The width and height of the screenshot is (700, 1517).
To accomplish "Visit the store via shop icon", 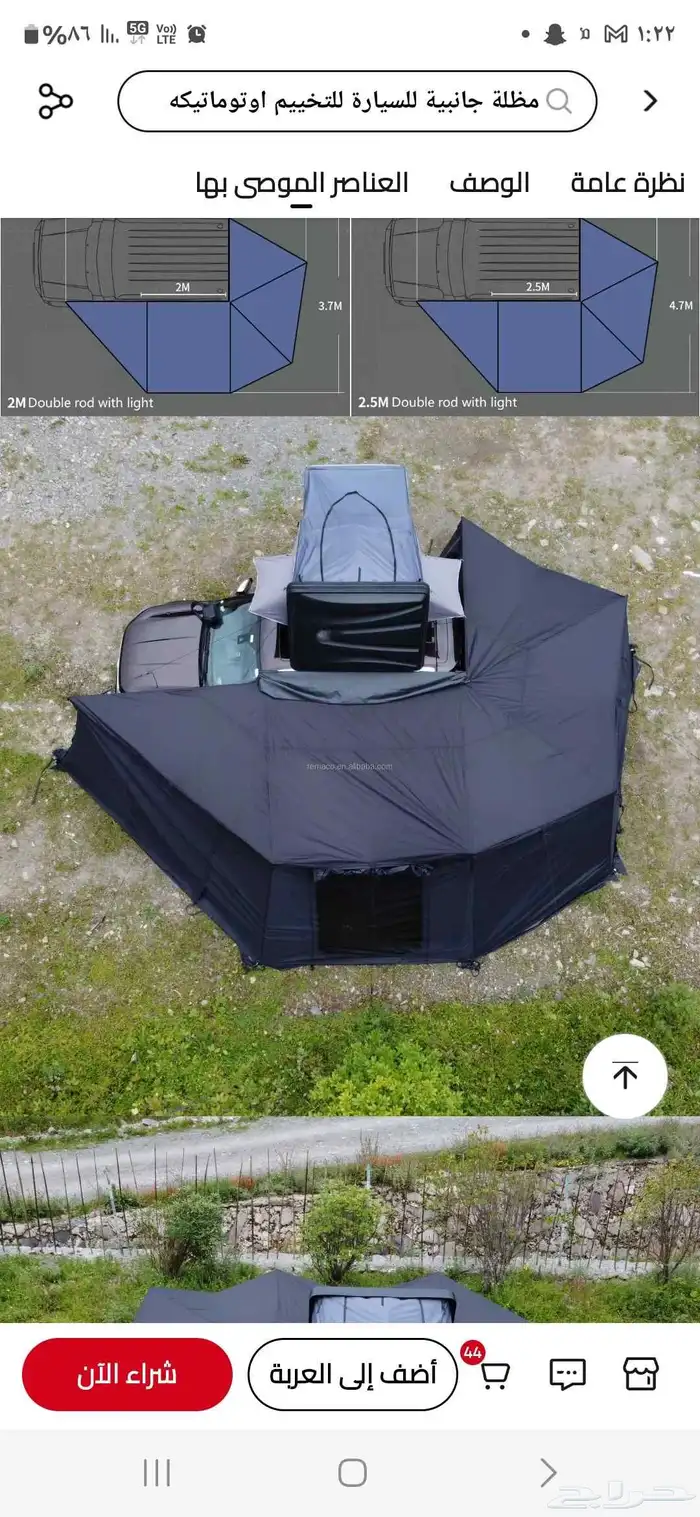I will 641,1374.
